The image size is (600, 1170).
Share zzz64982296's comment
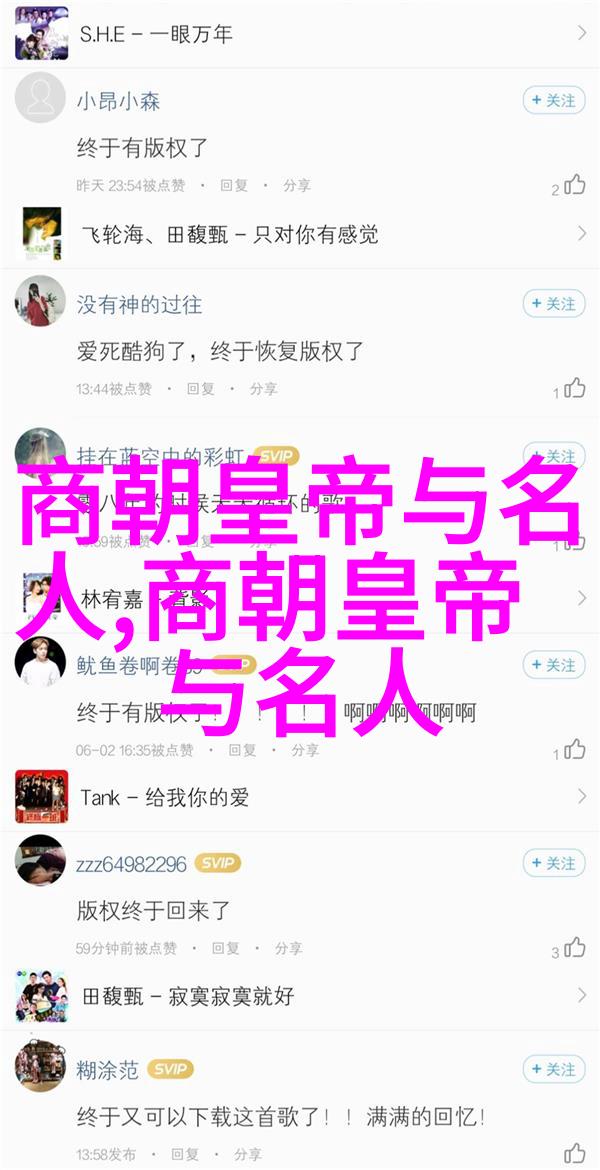click(x=288, y=948)
